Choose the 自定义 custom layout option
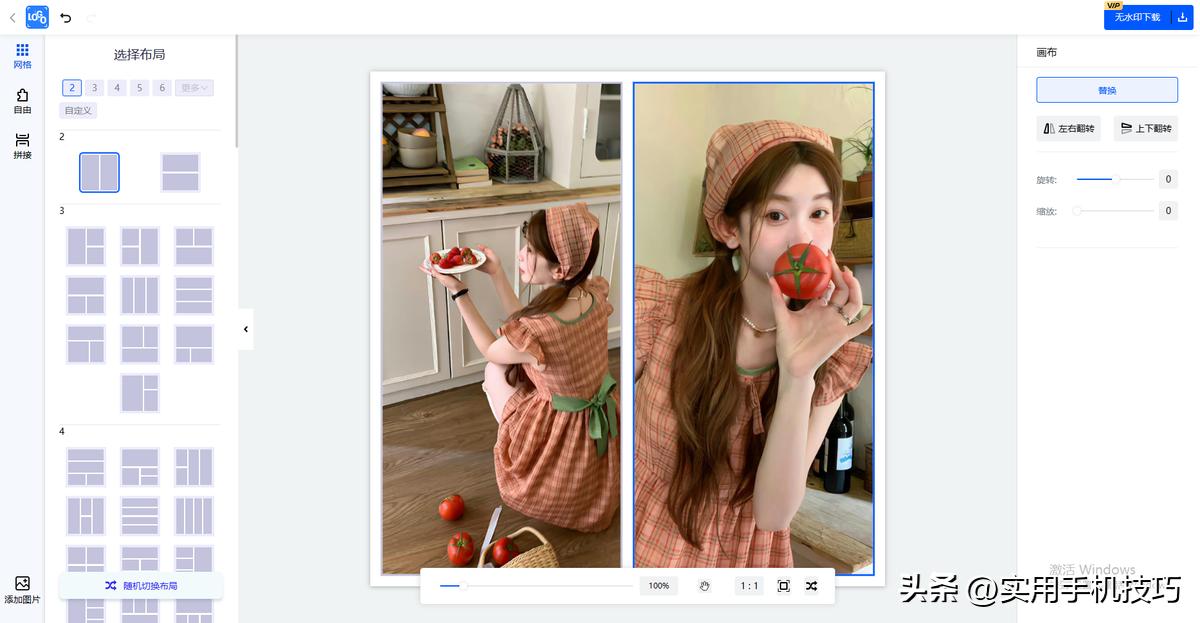 pyautogui.click(x=78, y=110)
